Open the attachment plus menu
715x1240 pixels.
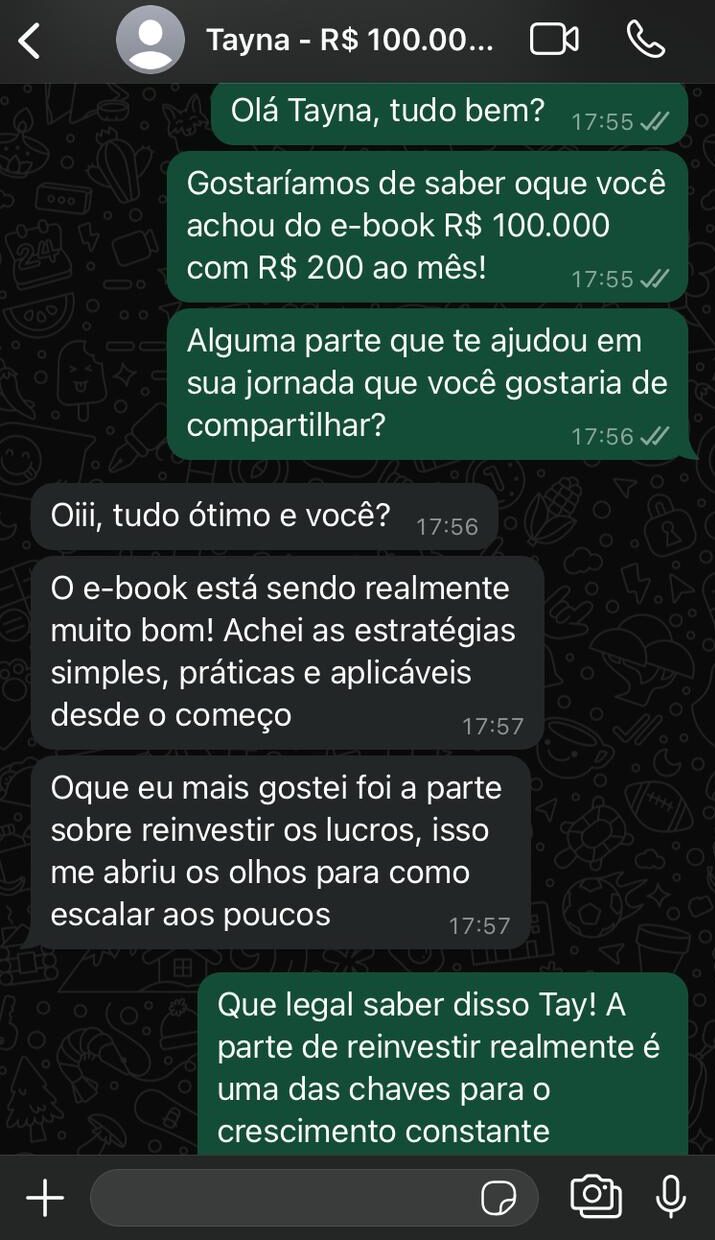pyautogui.click(x=44, y=1197)
